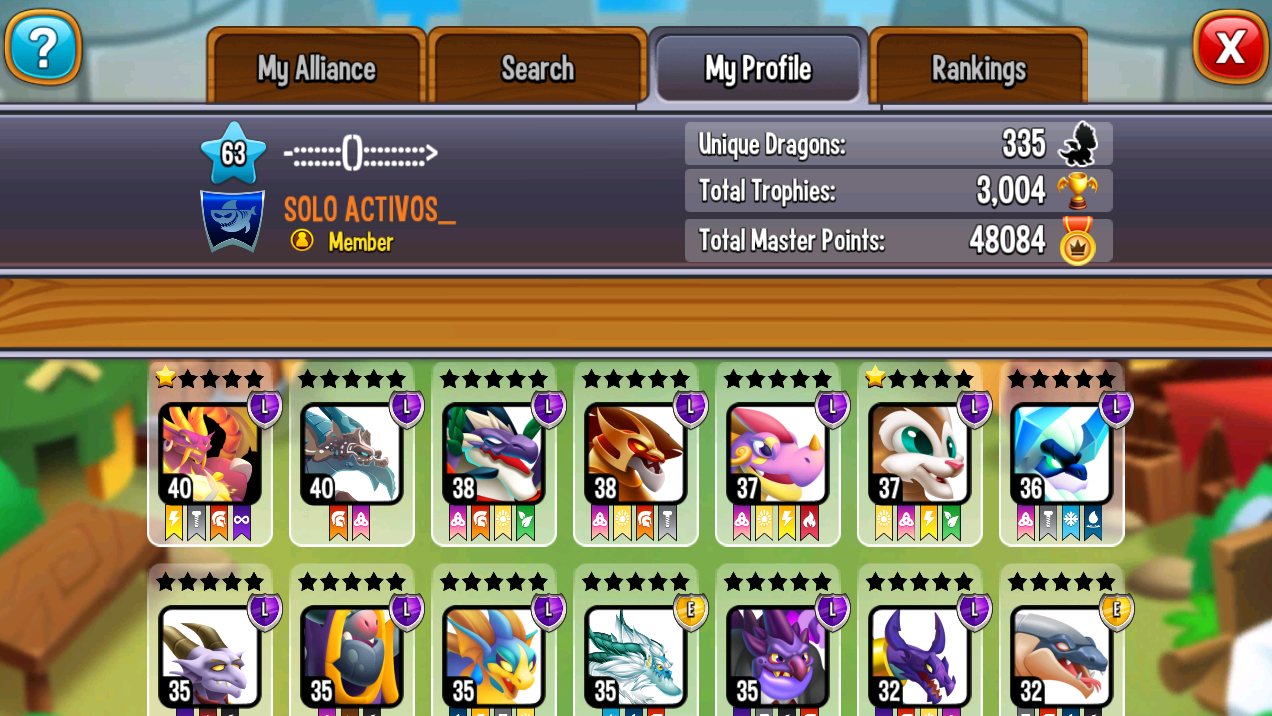Image resolution: width=1272 pixels, height=716 pixels.
Task: Select the My Profile tab
Action: point(757,68)
